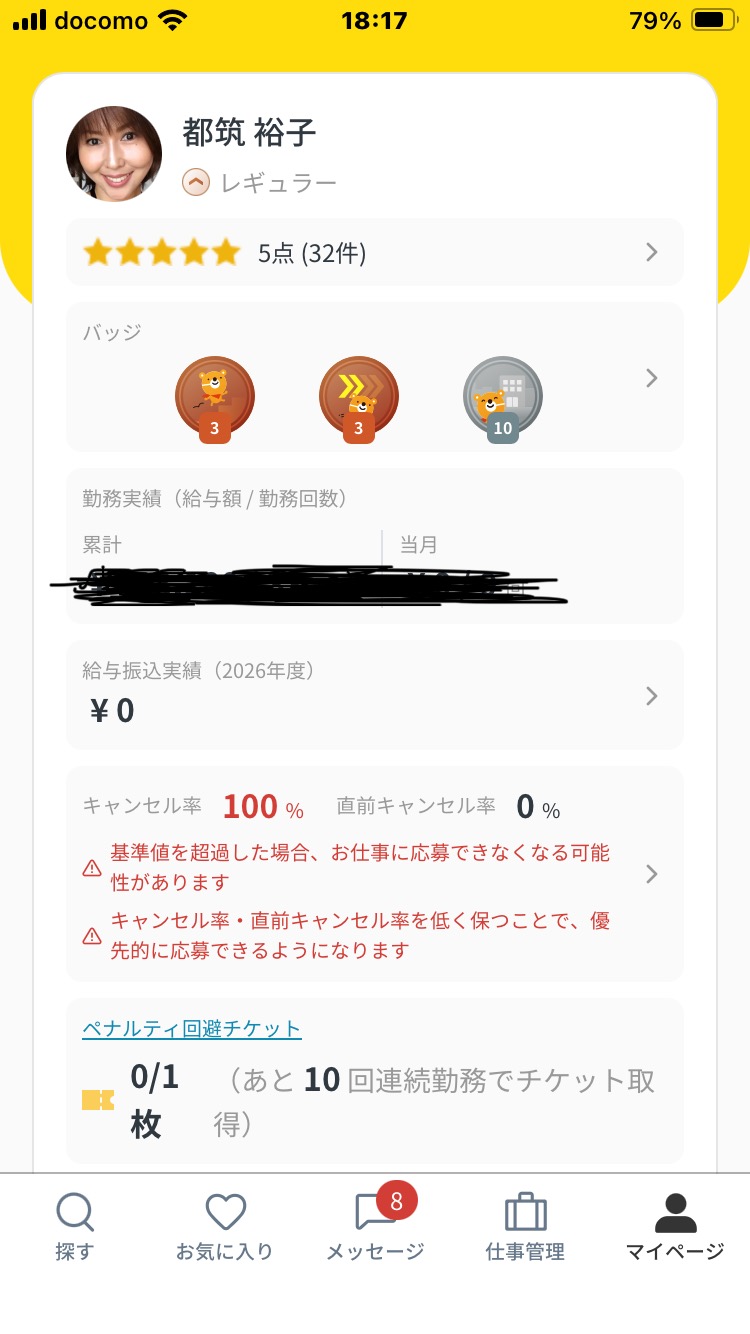Select the マイページ tab

point(675,1226)
